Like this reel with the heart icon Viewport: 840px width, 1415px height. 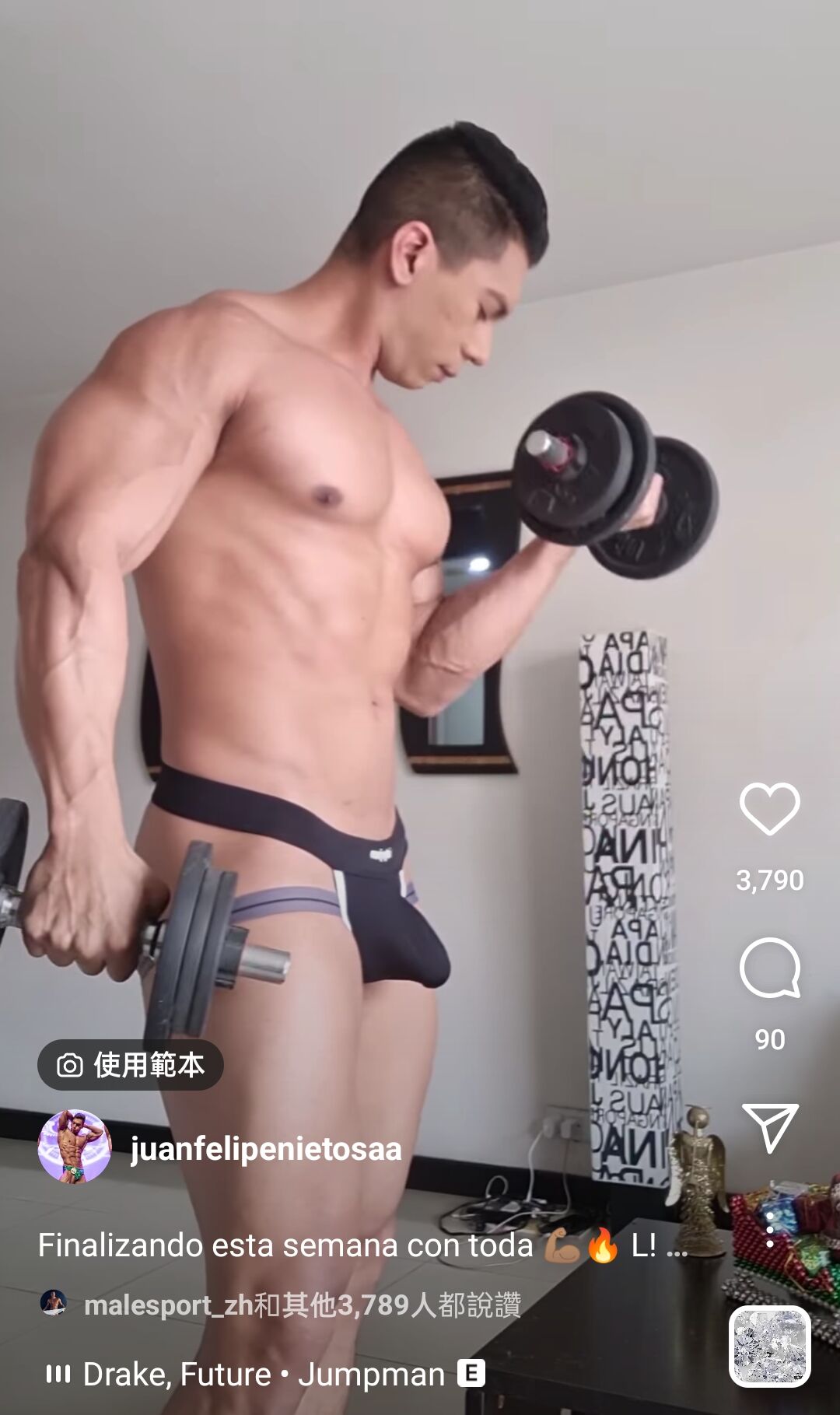coord(769,809)
